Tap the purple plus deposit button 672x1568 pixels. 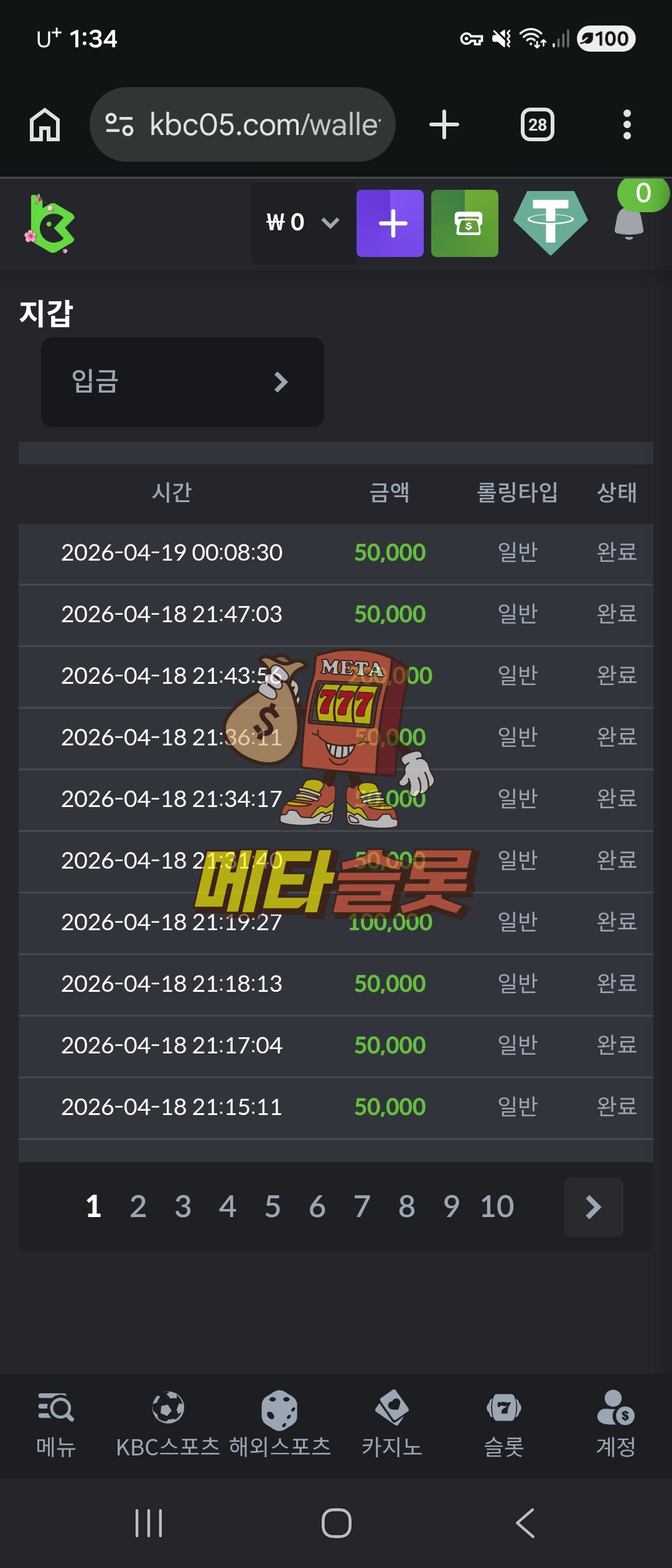click(390, 223)
